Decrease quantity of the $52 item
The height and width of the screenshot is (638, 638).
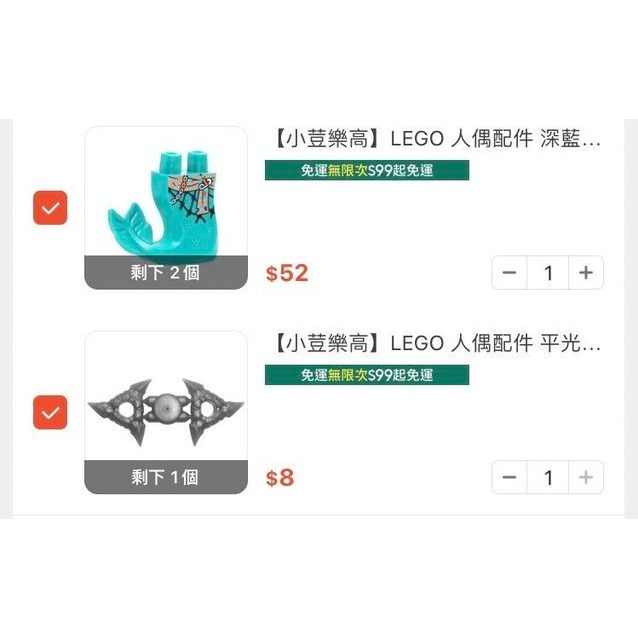510,273
